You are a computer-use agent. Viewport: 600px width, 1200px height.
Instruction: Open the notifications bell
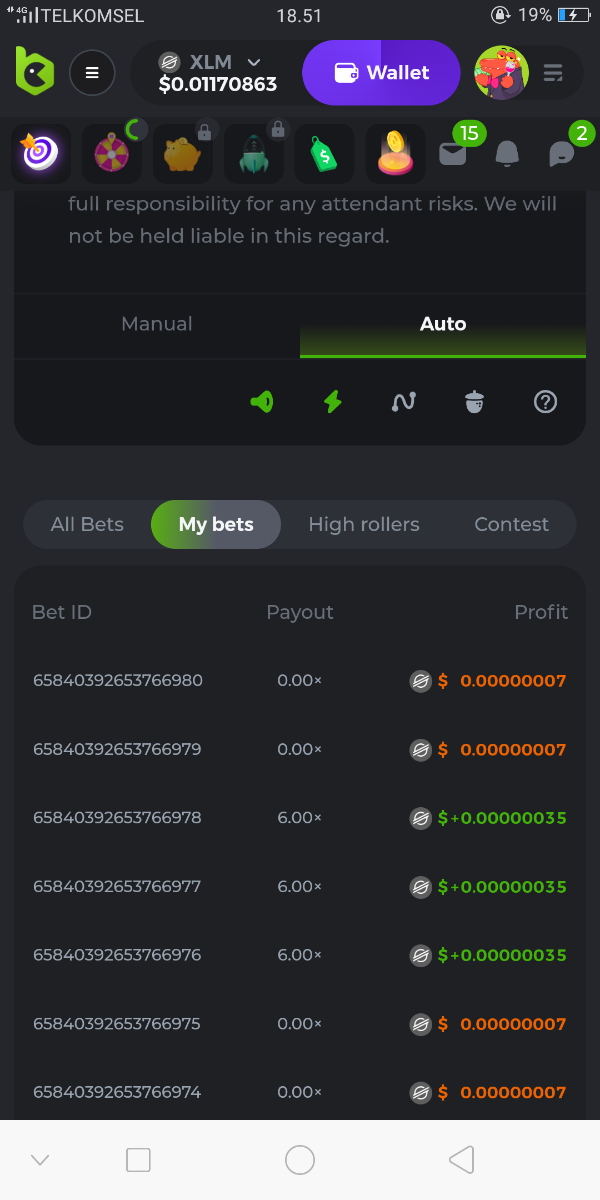click(x=508, y=153)
